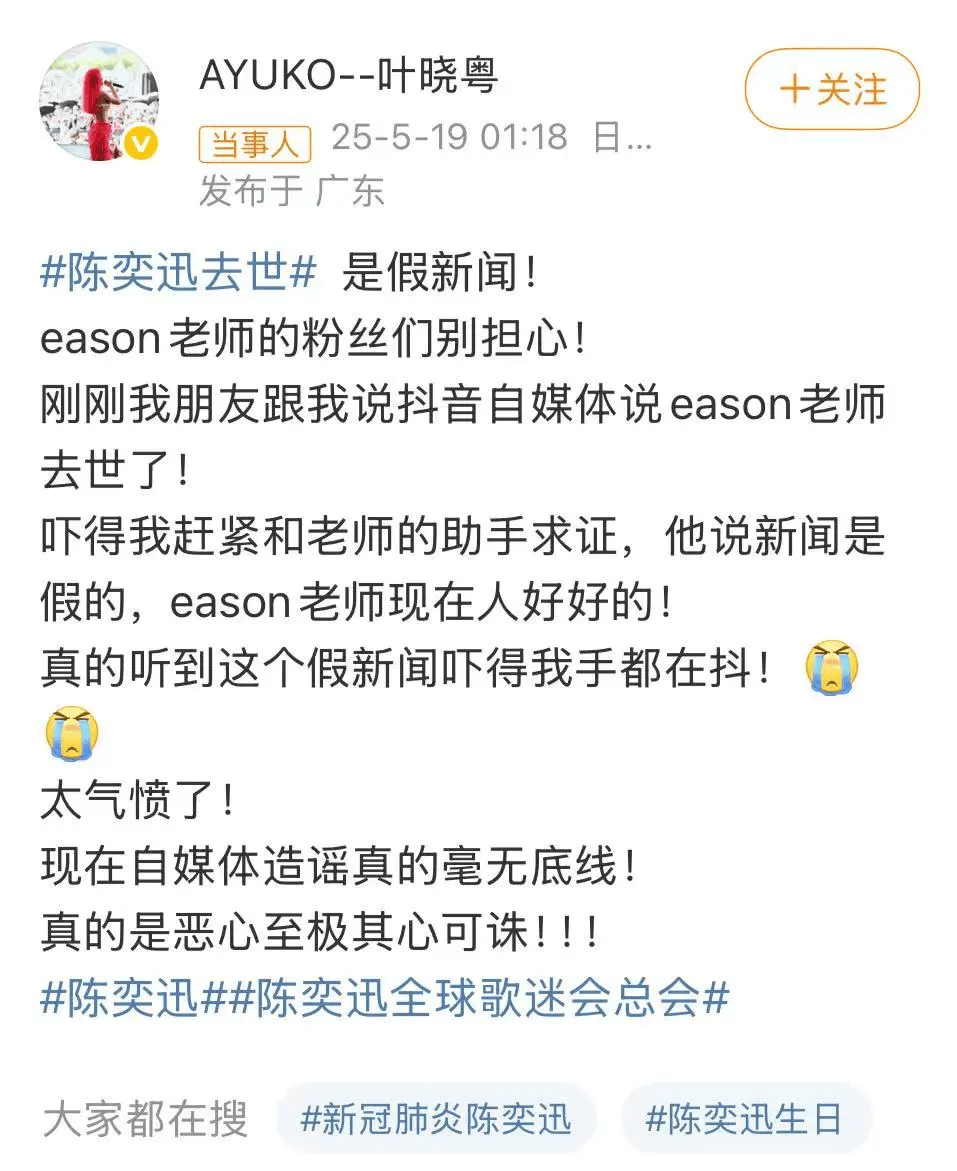This screenshot has width=957, height=1171.
Task: Open the username AYUKO--叶晓粤
Action: [x=348, y=76]
